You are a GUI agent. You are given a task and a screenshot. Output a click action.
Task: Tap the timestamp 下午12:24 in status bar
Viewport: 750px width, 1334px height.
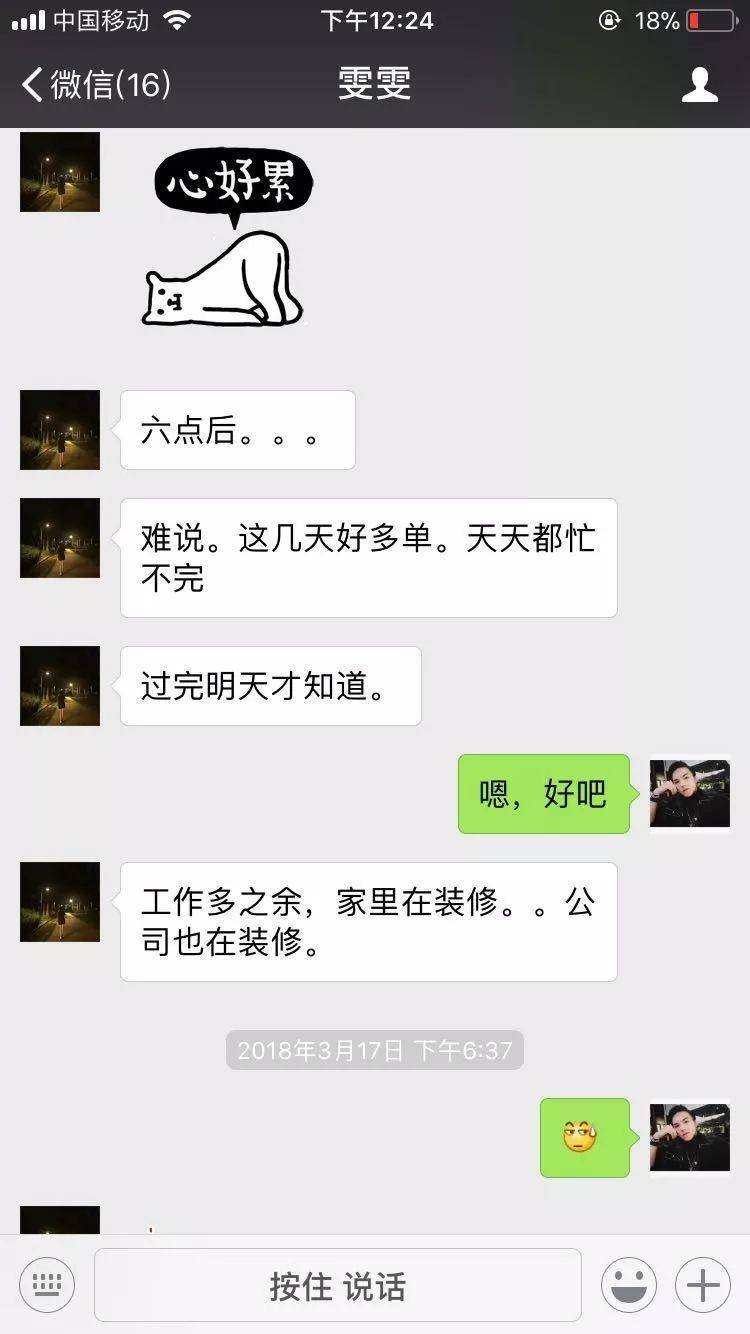tap(375, 20)
